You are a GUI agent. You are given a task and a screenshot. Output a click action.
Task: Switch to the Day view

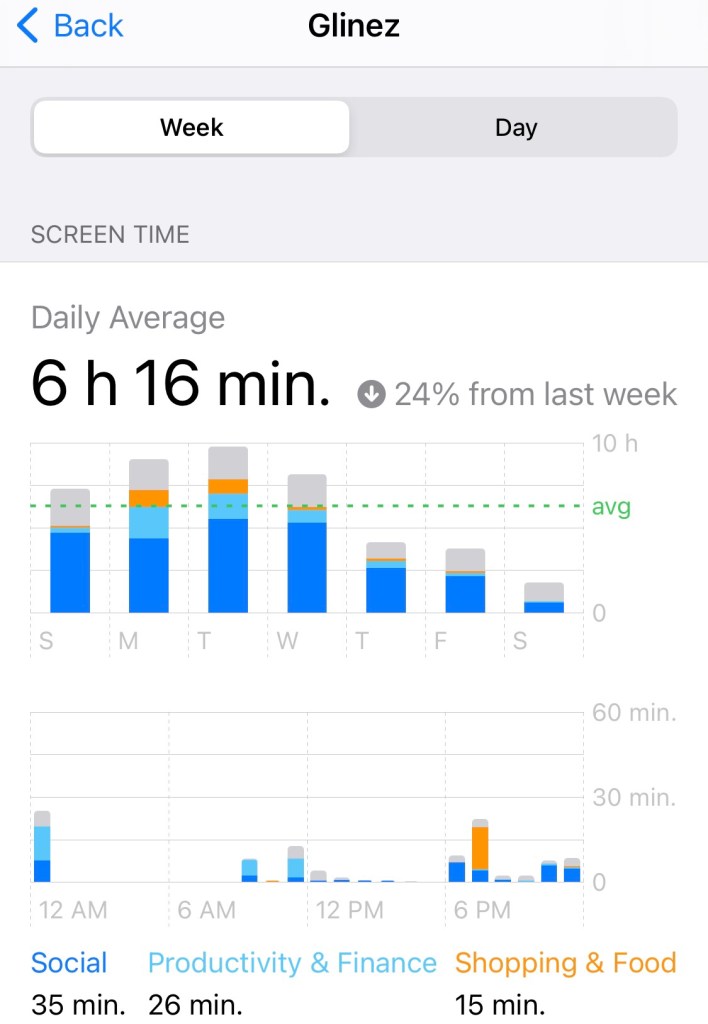pyautogui.click(x=515, y=128)
